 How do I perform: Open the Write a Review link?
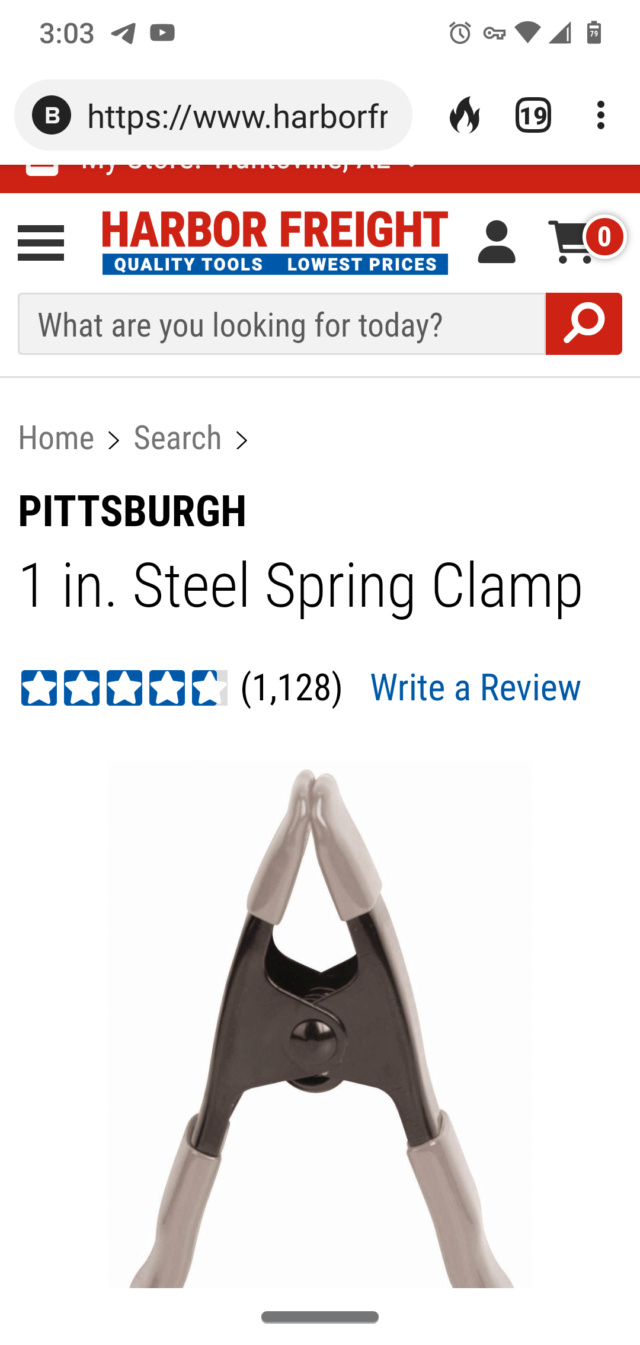coord(475,688)
